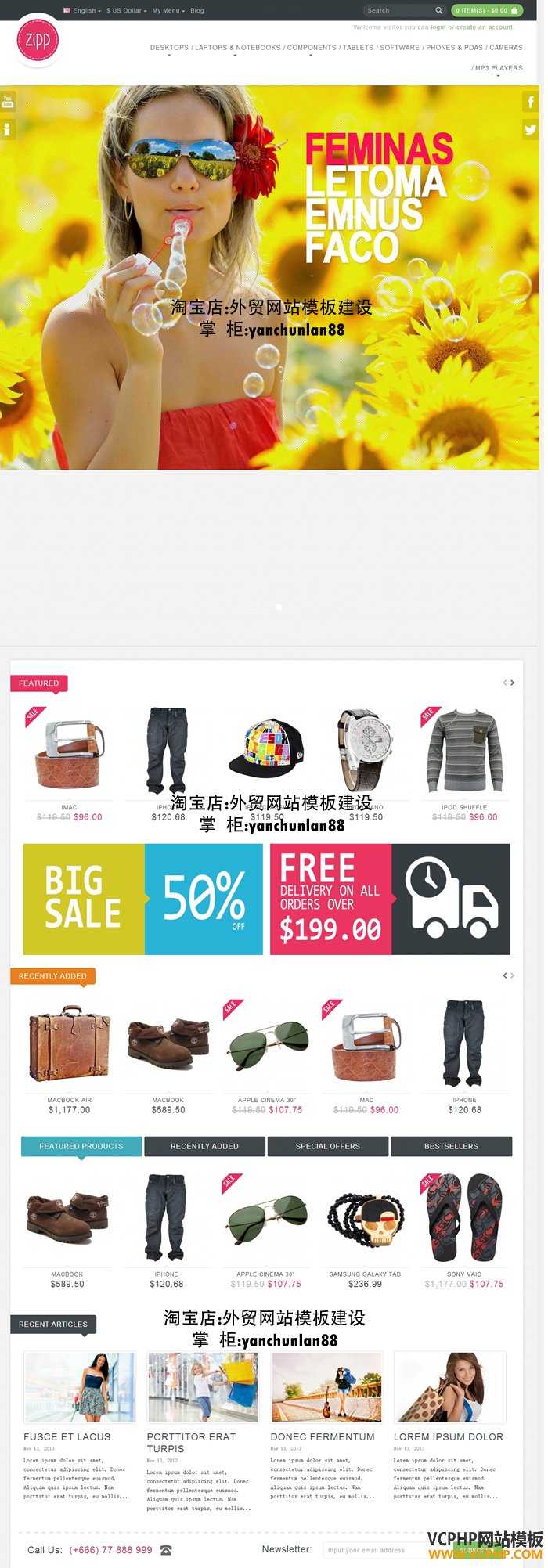The image size is (548, 1568).
Task: Switch to the Special Offers tab
Action: [327, 1146]
